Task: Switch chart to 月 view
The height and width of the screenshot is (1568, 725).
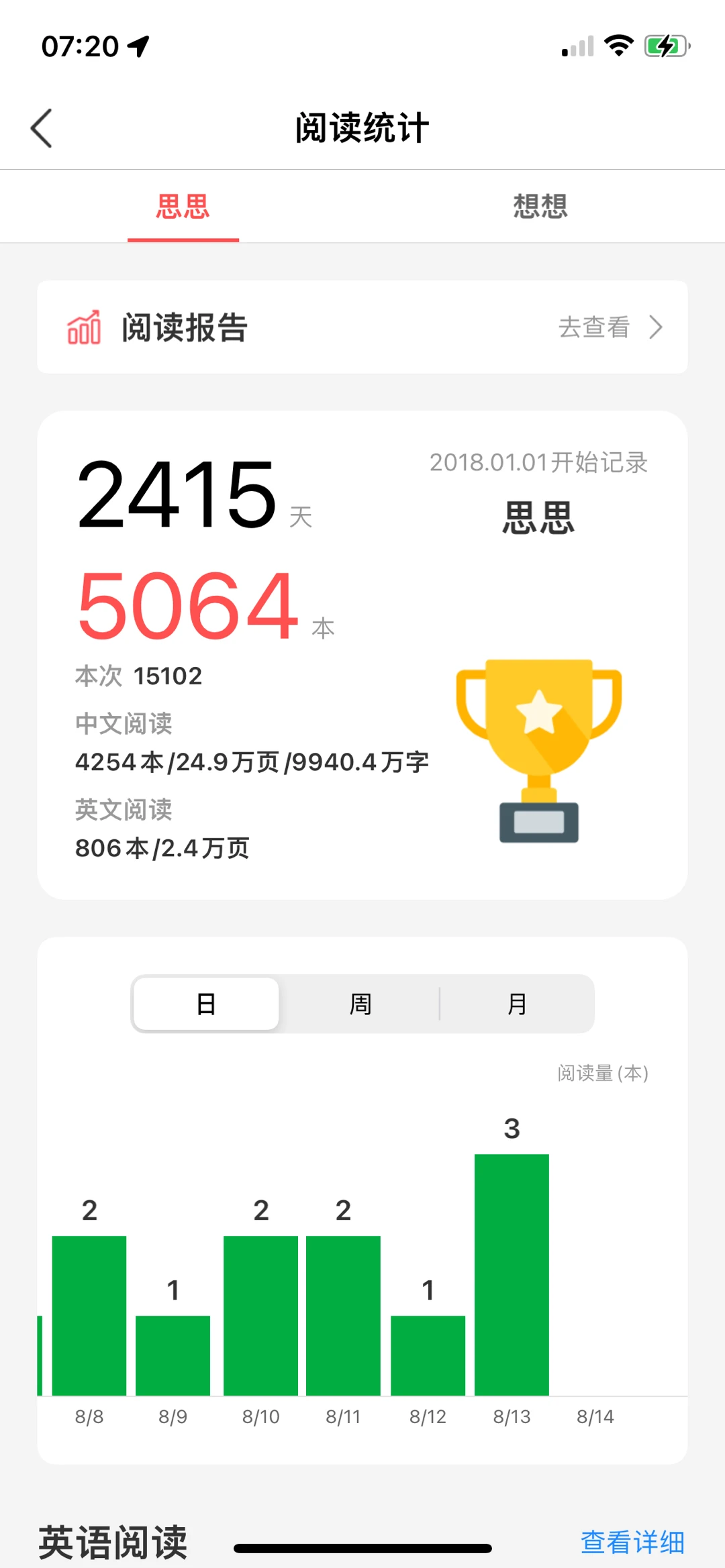Action: pyautogui.click(x=516, y=1004)
